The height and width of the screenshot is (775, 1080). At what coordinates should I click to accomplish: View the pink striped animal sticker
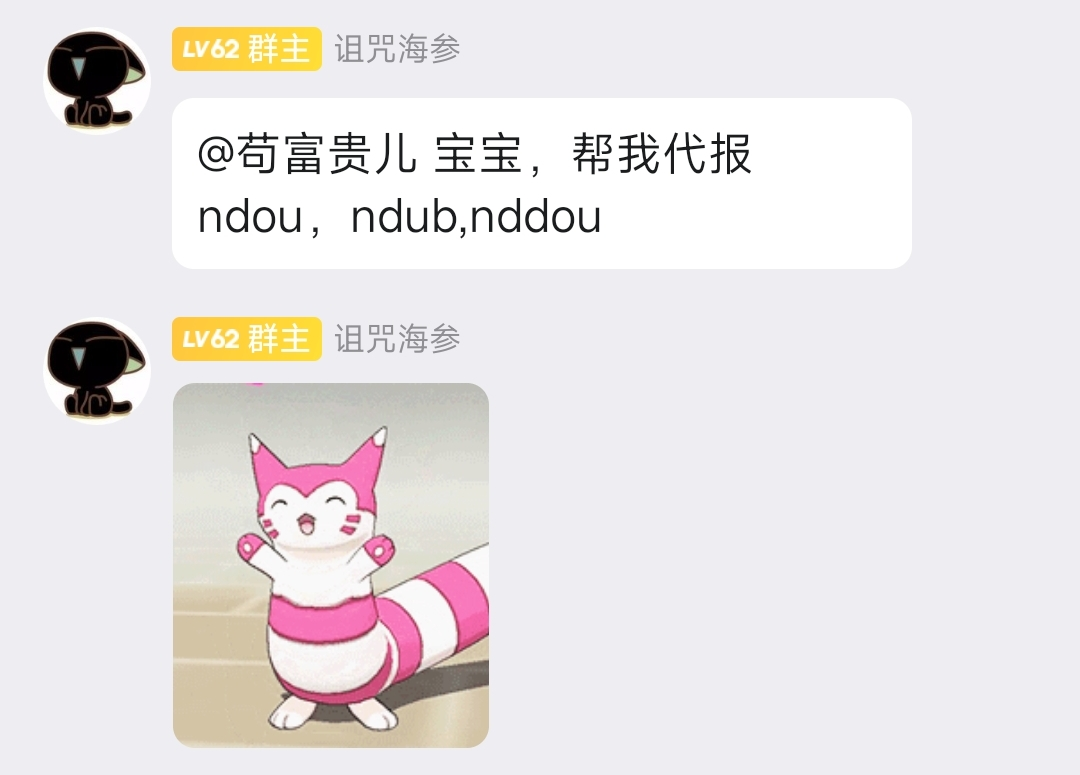[331, 565]
